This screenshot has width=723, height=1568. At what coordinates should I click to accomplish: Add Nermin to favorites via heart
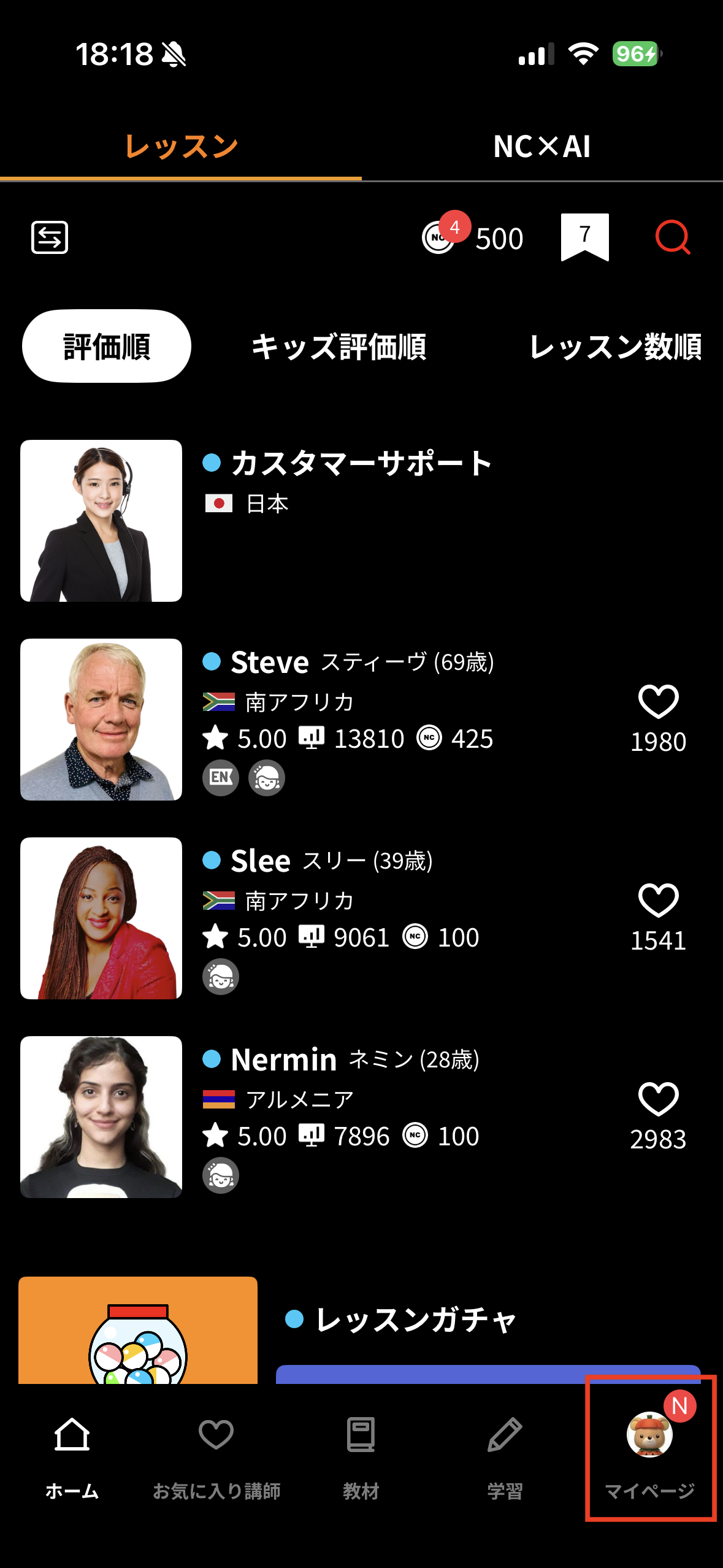[658, 1099]
